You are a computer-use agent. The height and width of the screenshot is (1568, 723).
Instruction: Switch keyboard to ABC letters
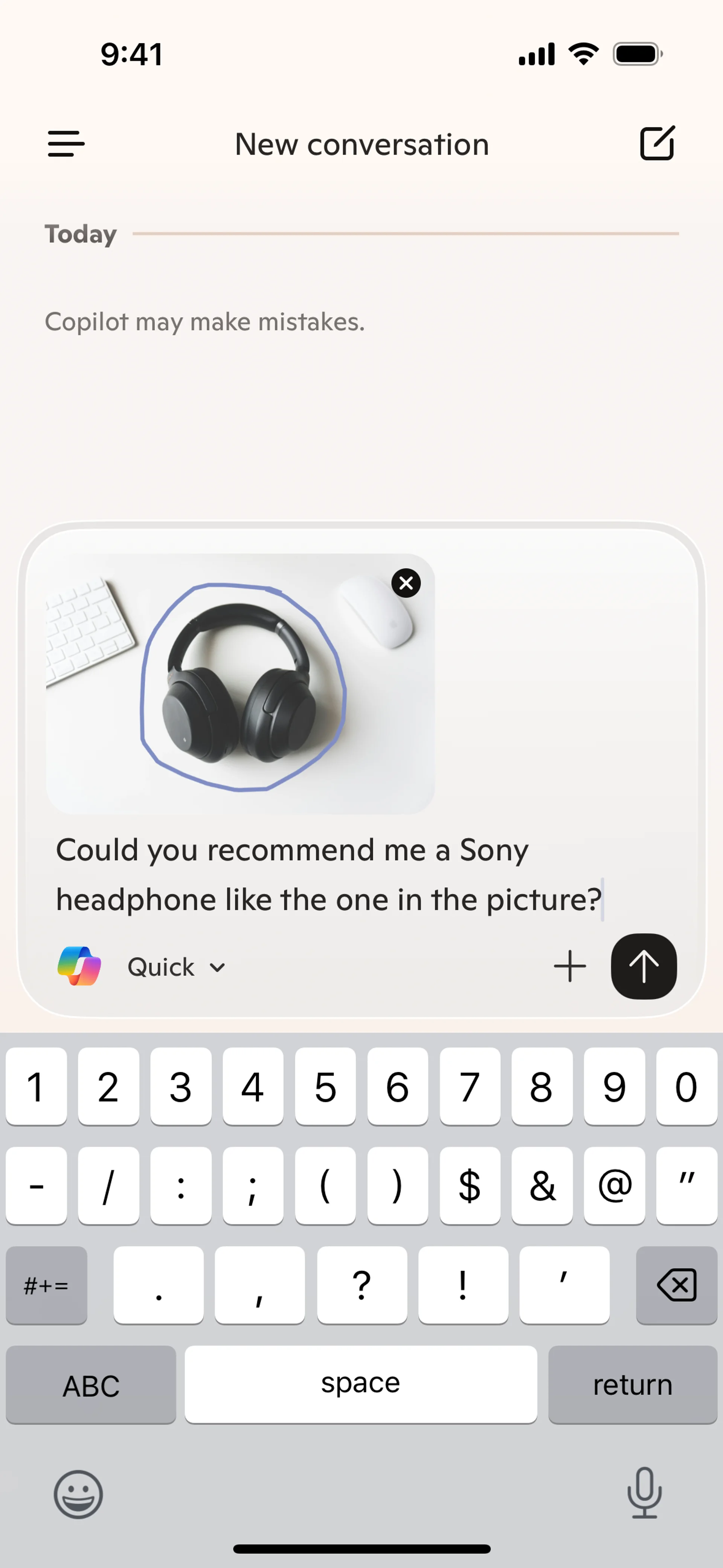click(91, 1385)
